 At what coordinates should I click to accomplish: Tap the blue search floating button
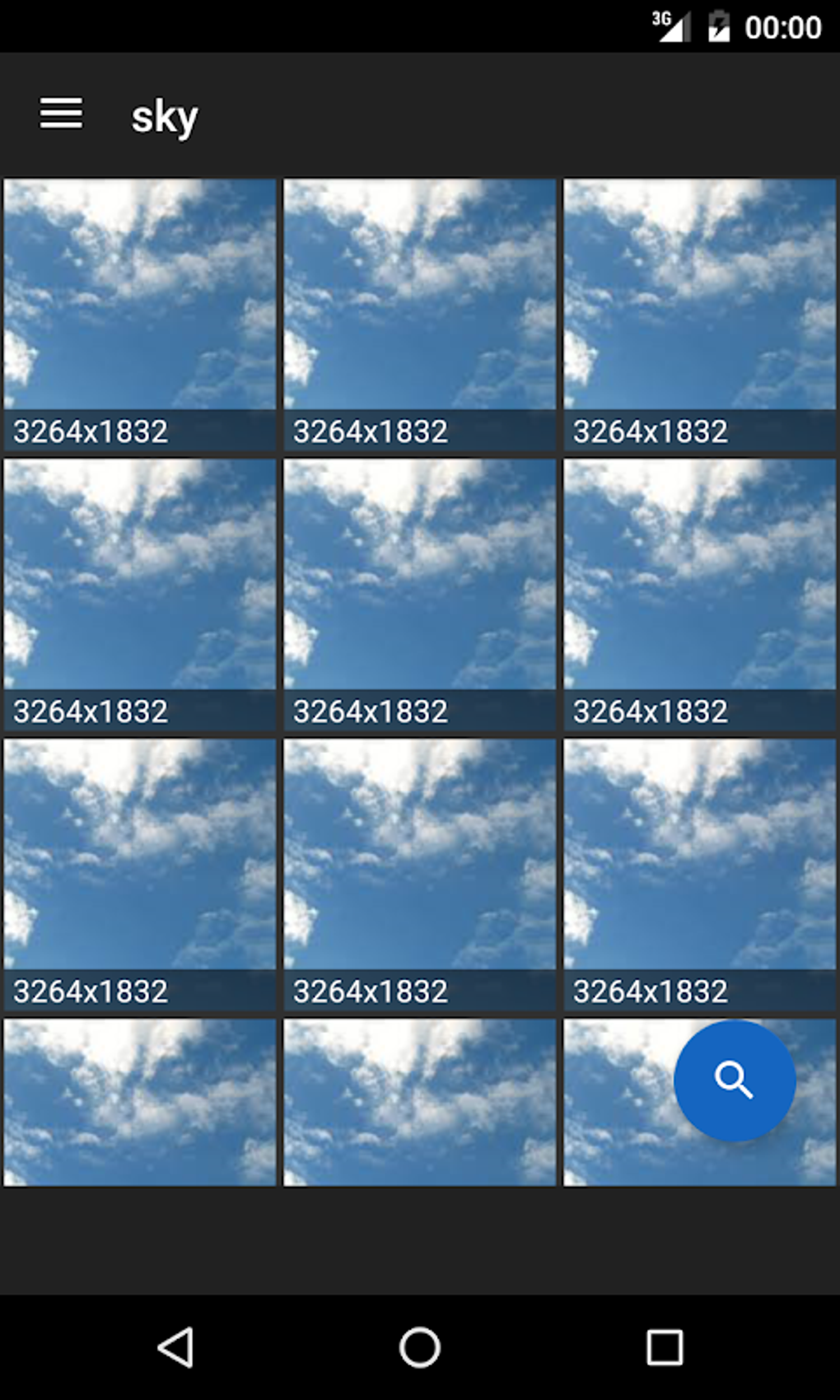tap(734, 1080)
